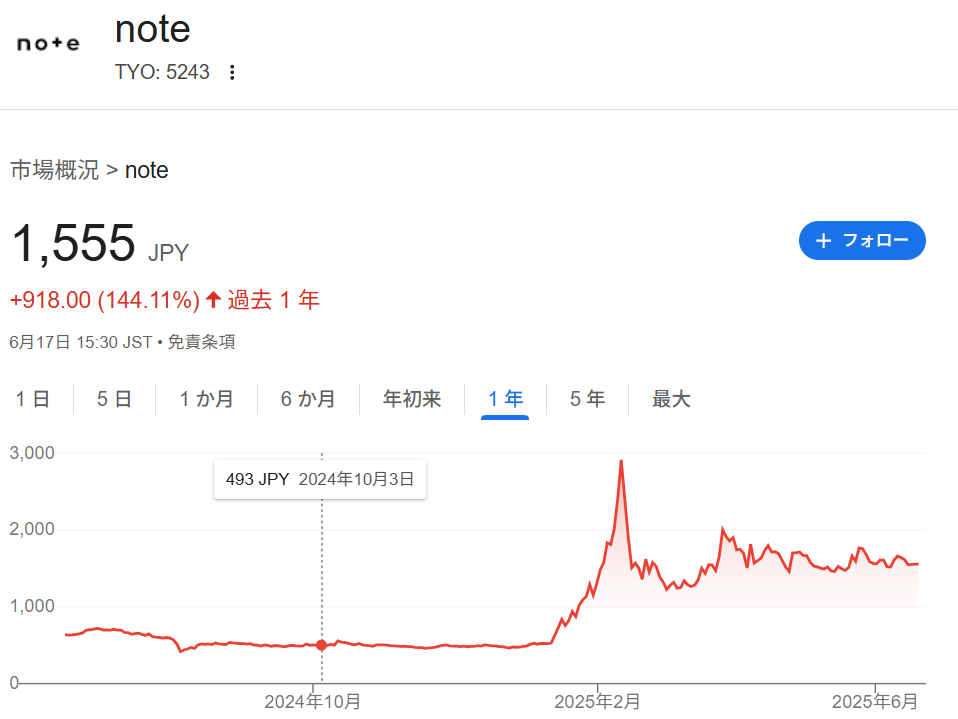The width and height of the screenshot is (958, 719).
Task: Open the 免責条項 disclaimer link
Action: pyautogui.click(x=201, y=342)
